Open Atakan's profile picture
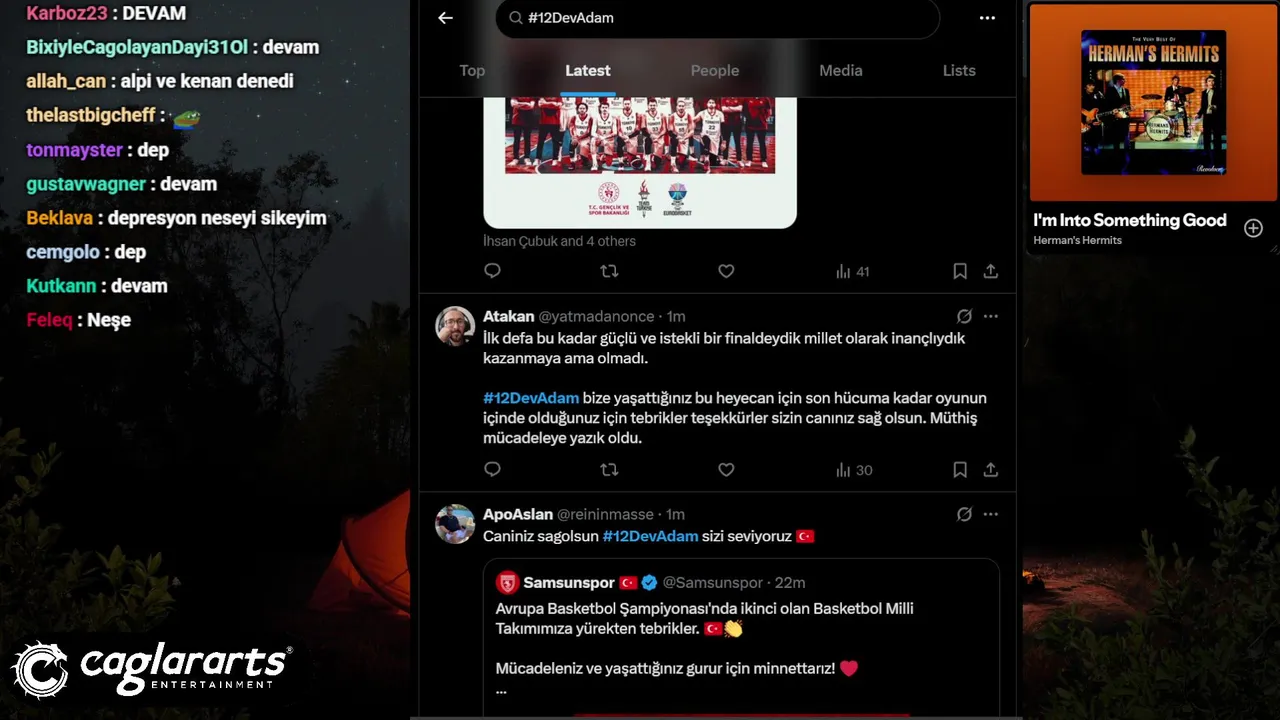 (x=455, y=325)
